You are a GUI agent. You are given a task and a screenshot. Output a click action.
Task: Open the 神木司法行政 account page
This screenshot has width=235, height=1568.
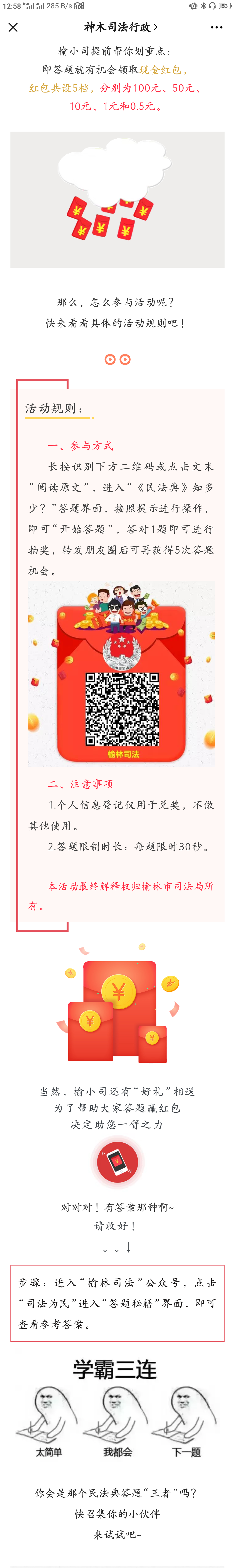120,27
